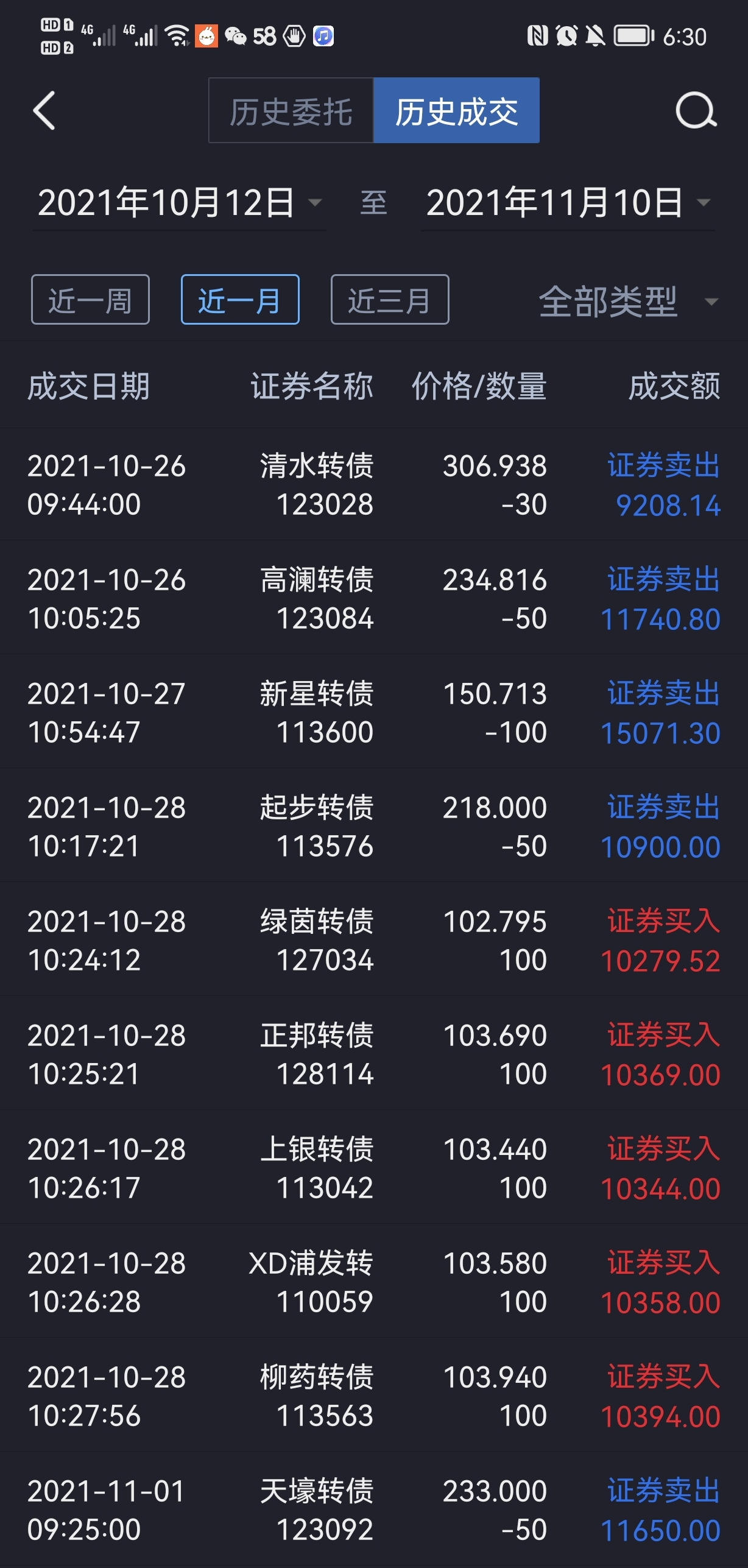View the 天壕转债 sell record
This screenshot has width=748, height=1568.
(x=374, y=1510)
